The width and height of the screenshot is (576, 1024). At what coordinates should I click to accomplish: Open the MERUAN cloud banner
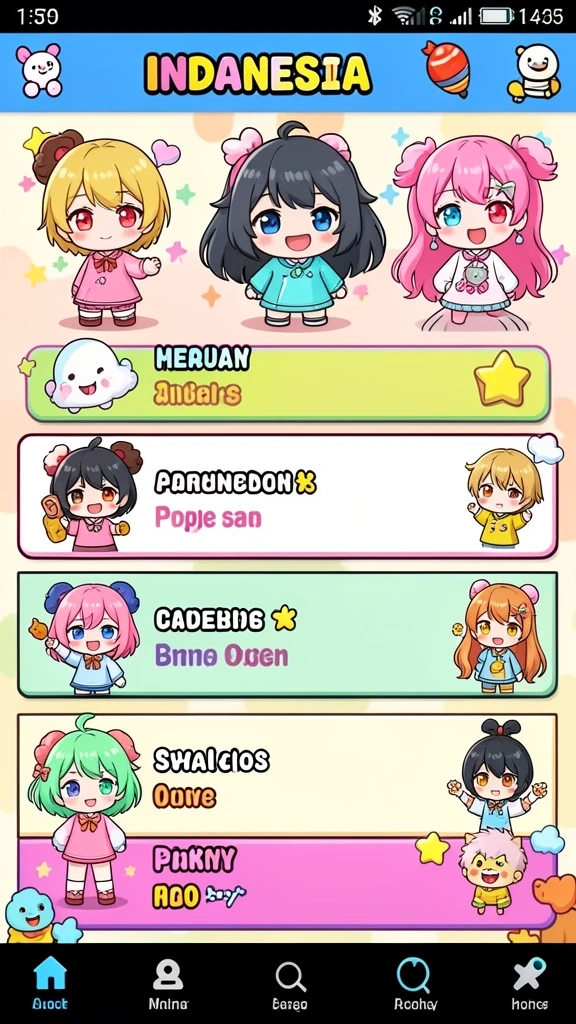288,383
